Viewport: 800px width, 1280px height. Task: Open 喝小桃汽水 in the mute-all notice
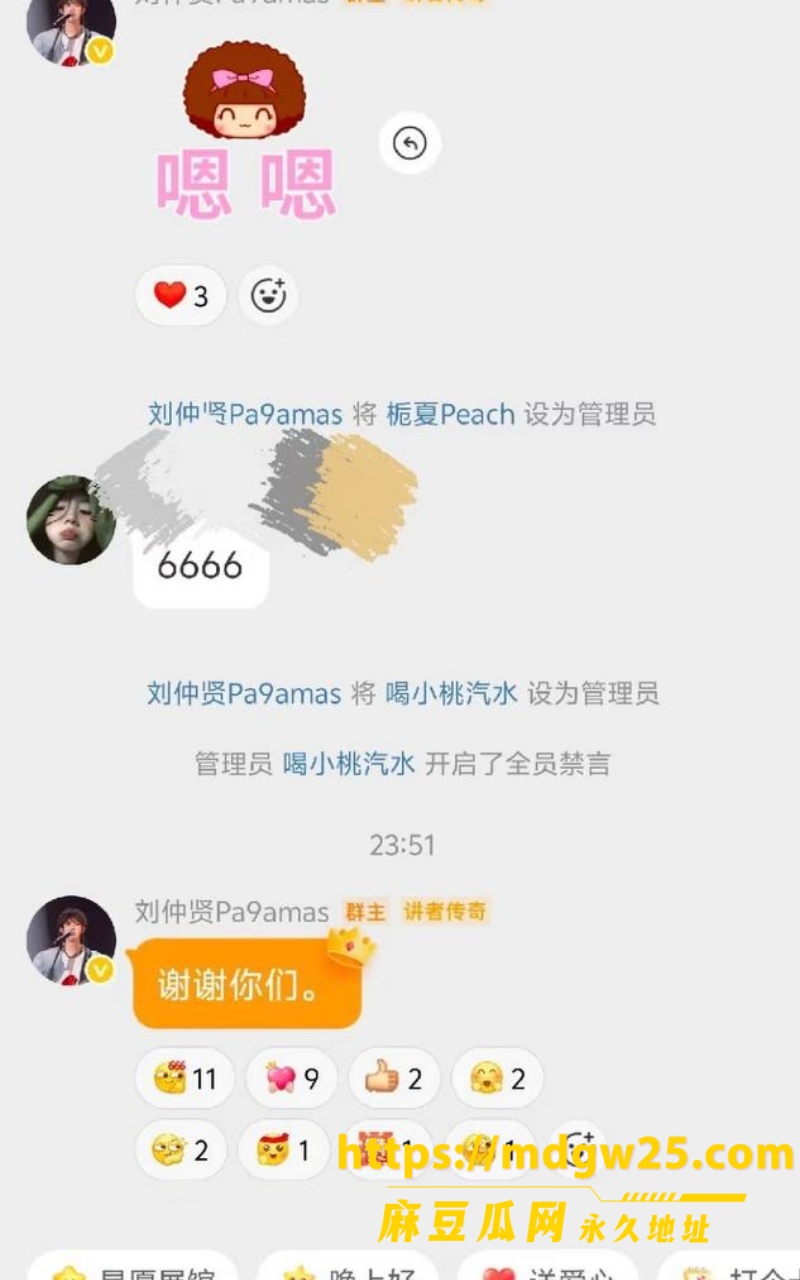pos(348,765)
